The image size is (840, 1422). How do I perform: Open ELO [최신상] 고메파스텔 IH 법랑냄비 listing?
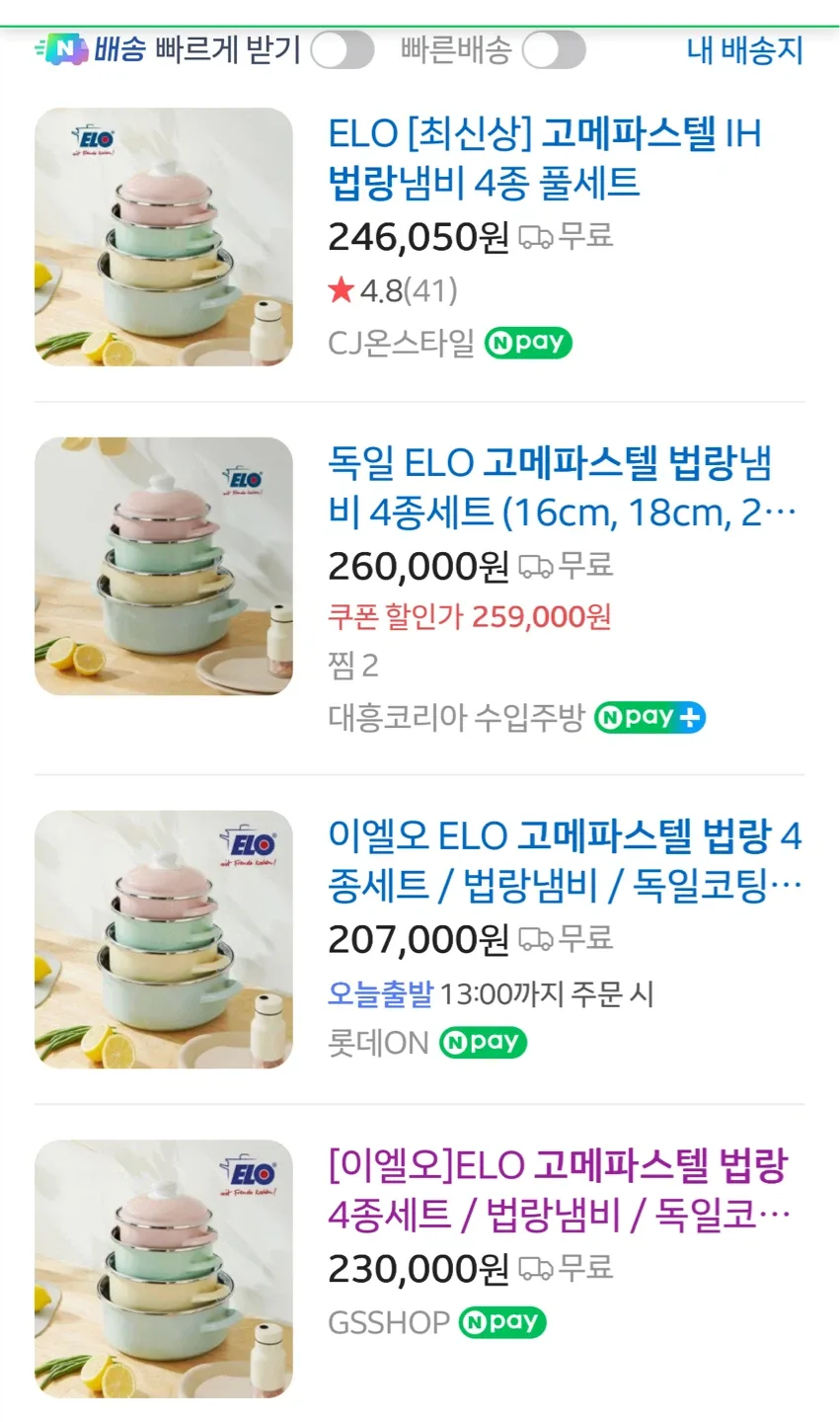(544, 158)
